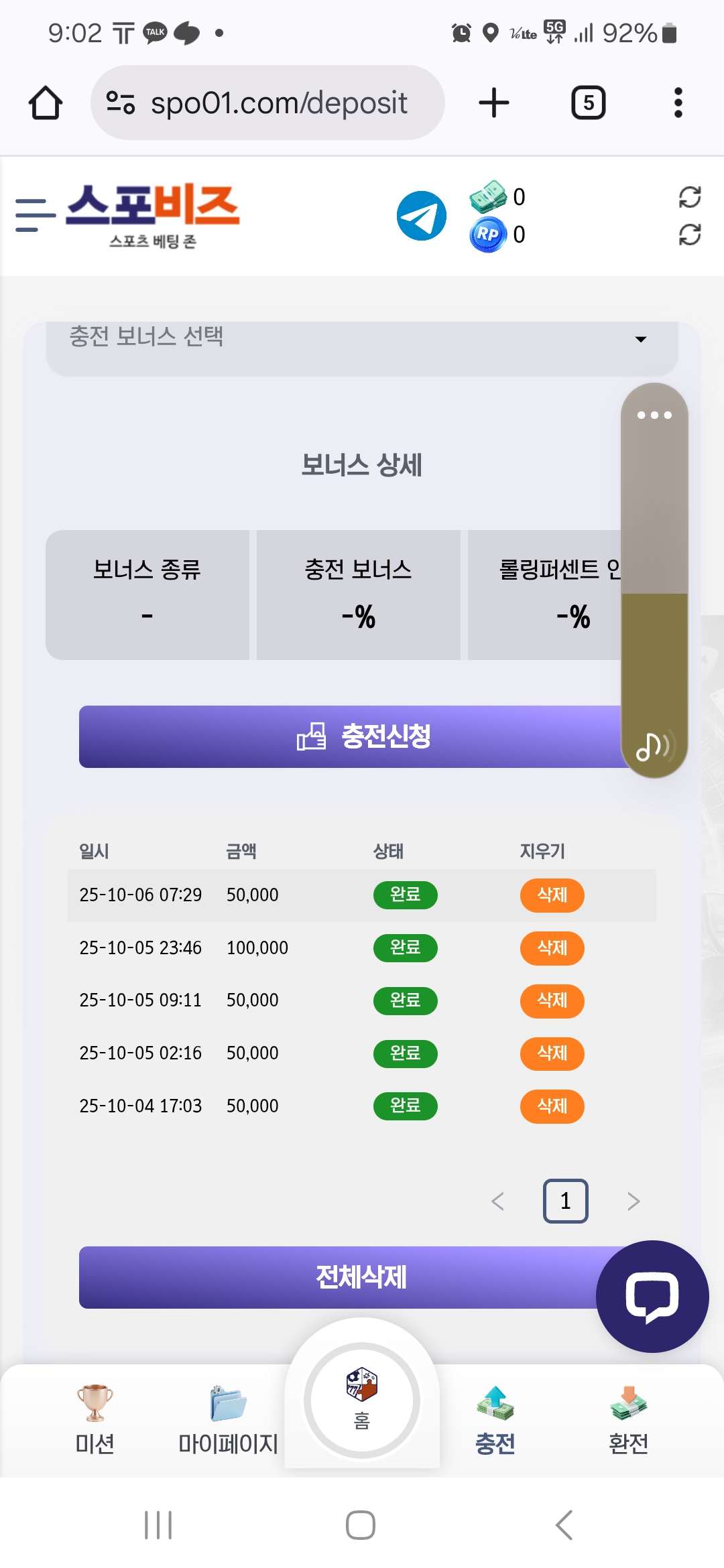
Task: Open the hamburger side menu
Action: click(x=35, y=216)
